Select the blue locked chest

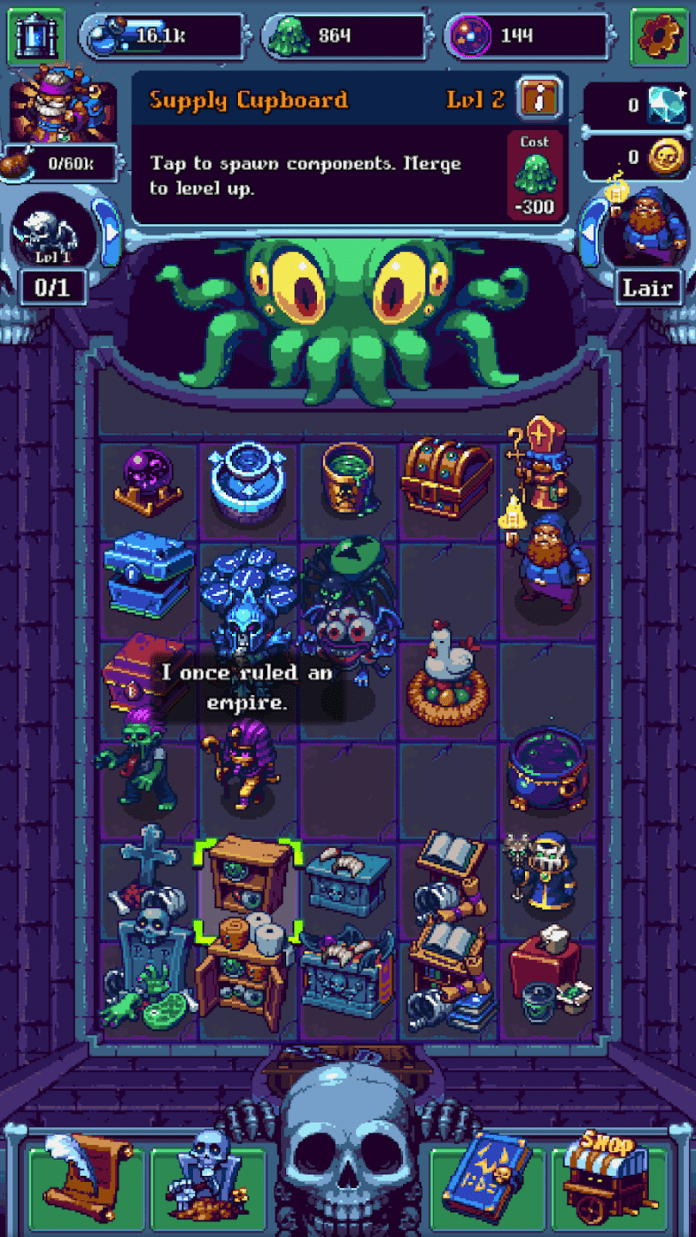click(148, 573)
